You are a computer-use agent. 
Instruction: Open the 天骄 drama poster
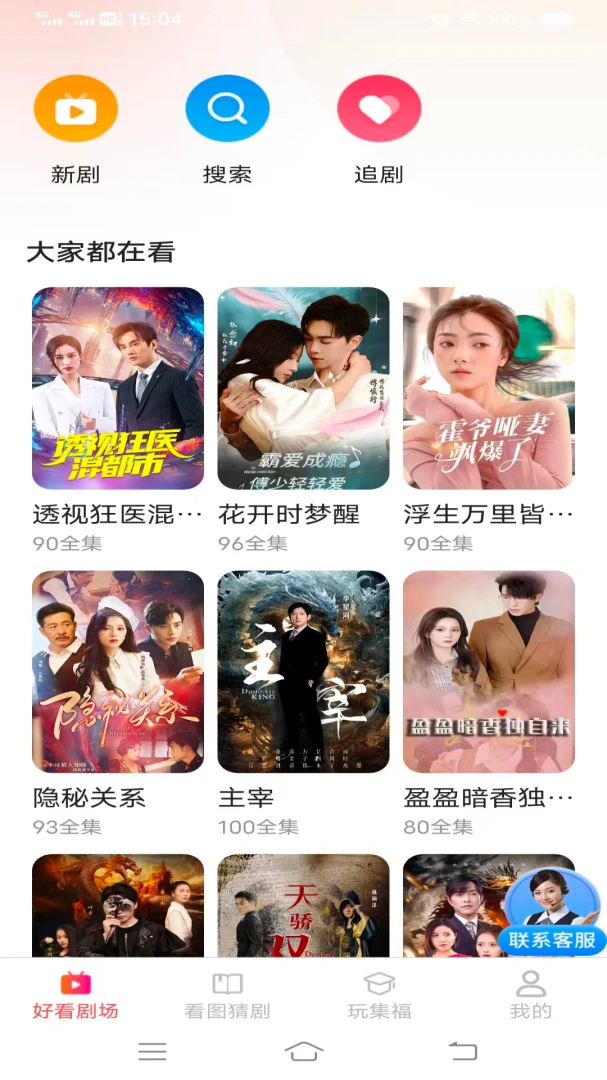click(x=303, y=906)
